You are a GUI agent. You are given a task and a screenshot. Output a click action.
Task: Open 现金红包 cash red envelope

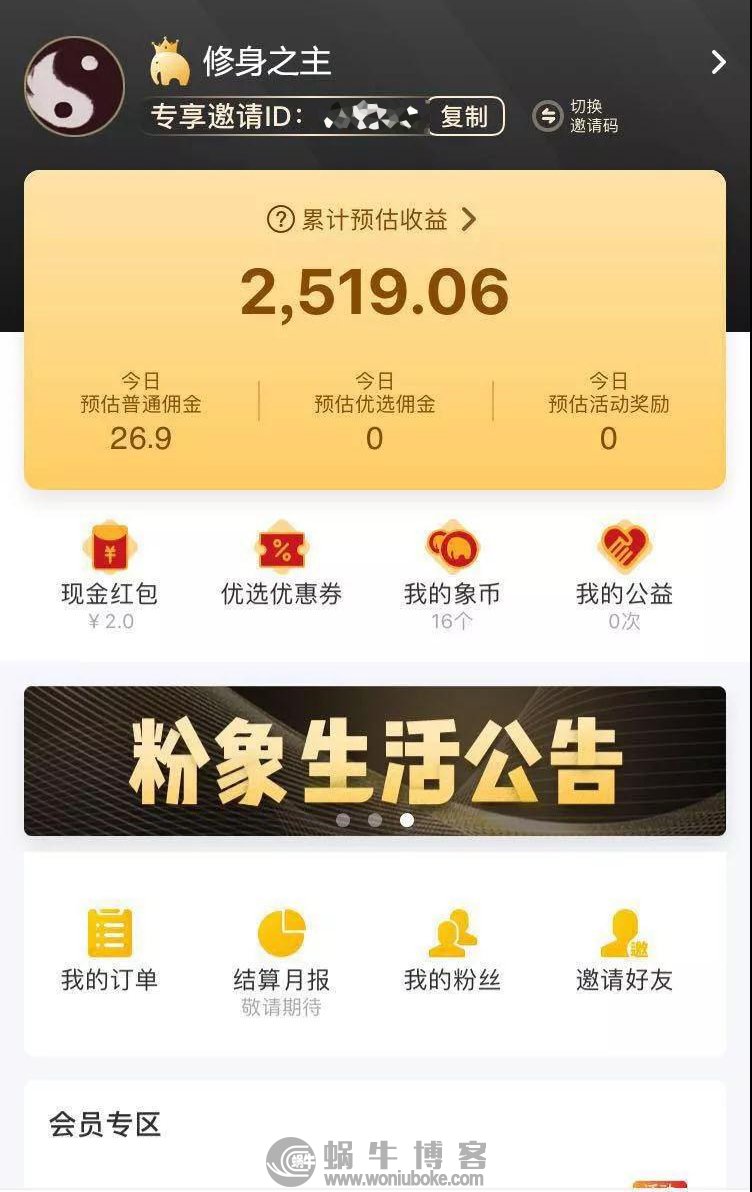tap(109, 570)
